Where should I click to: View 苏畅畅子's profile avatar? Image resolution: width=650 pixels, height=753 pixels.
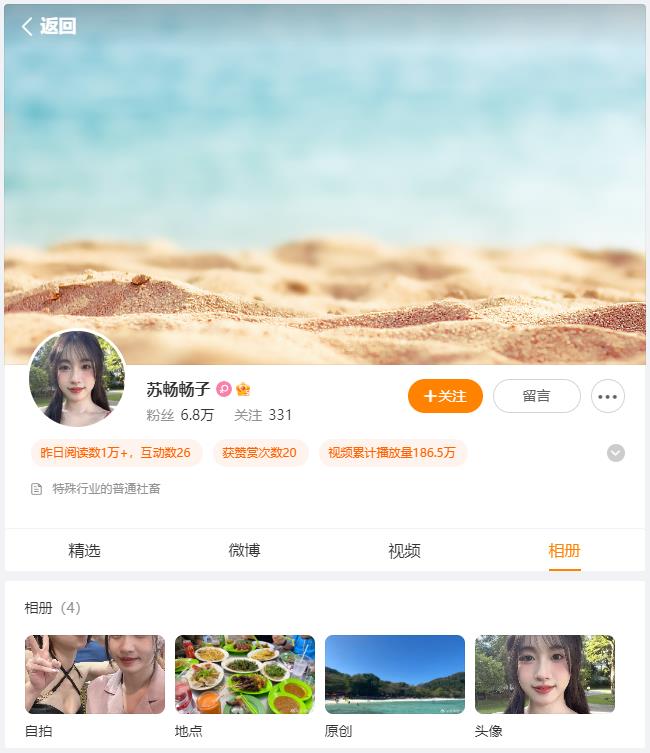pyautogui.click(x=77, y=379)
